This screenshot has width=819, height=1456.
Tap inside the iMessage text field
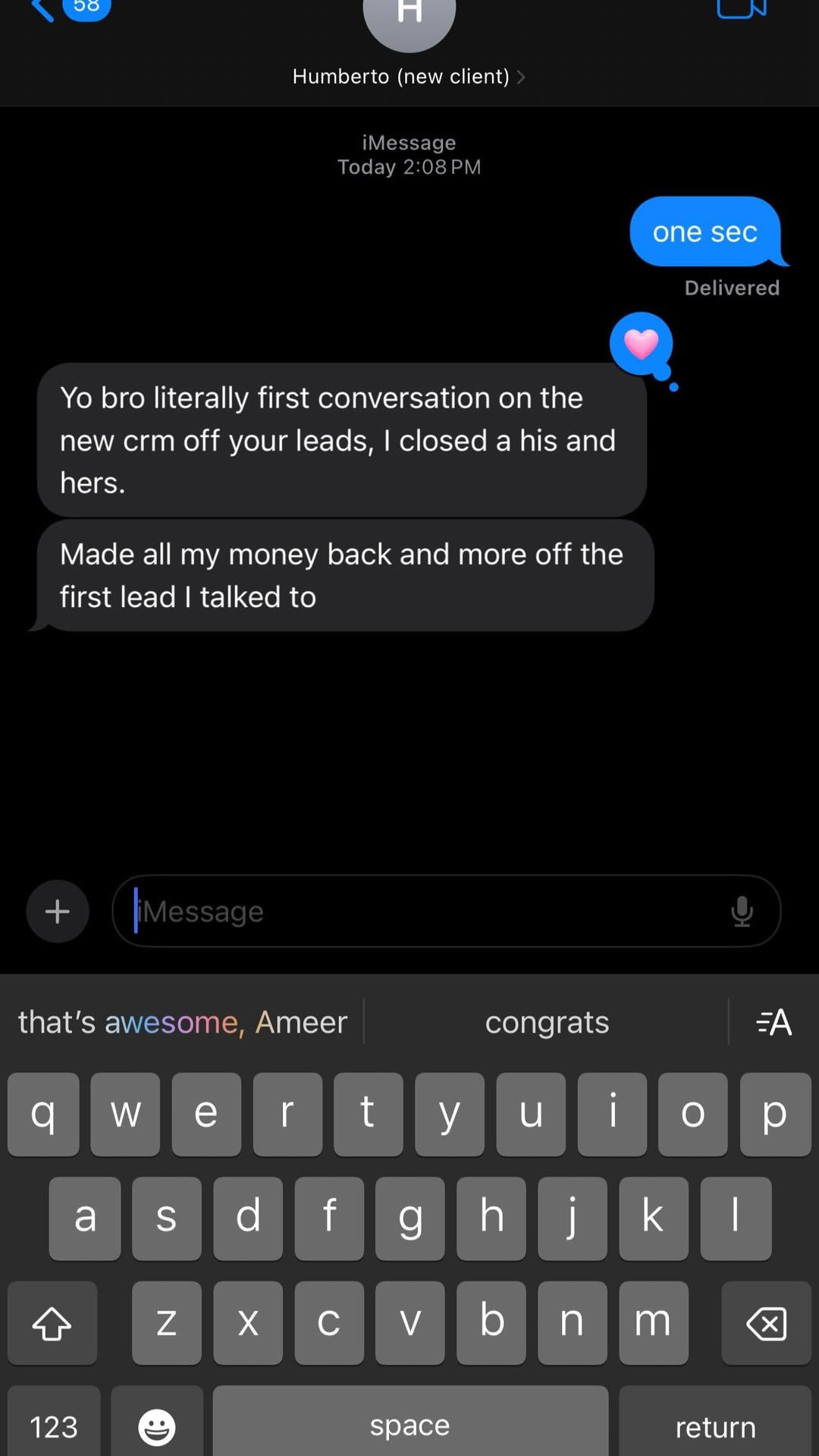pos(425,911)
